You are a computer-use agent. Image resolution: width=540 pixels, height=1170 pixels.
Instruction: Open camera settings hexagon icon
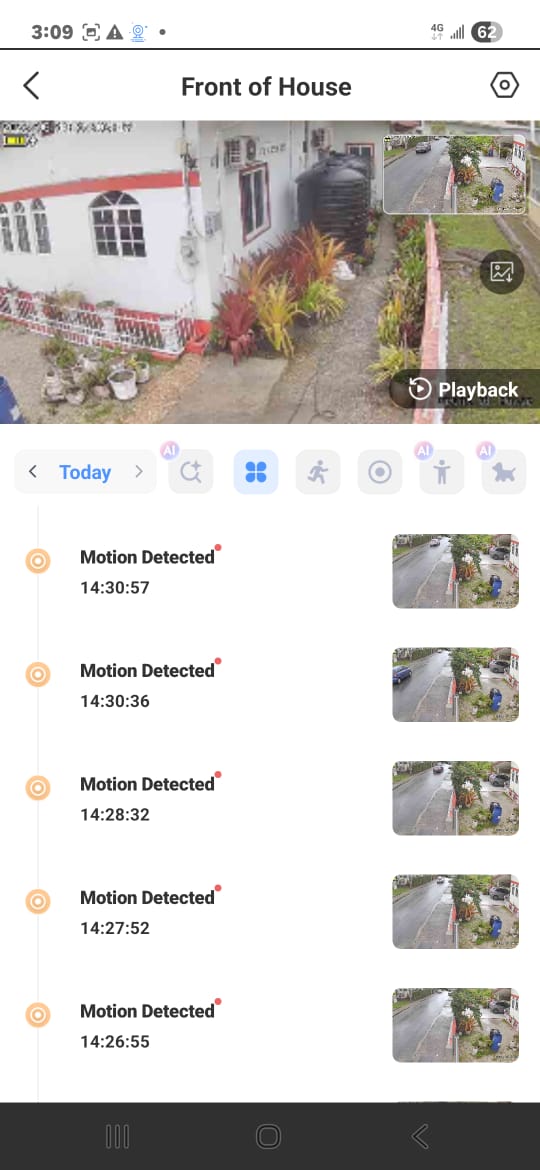point(504,86)
